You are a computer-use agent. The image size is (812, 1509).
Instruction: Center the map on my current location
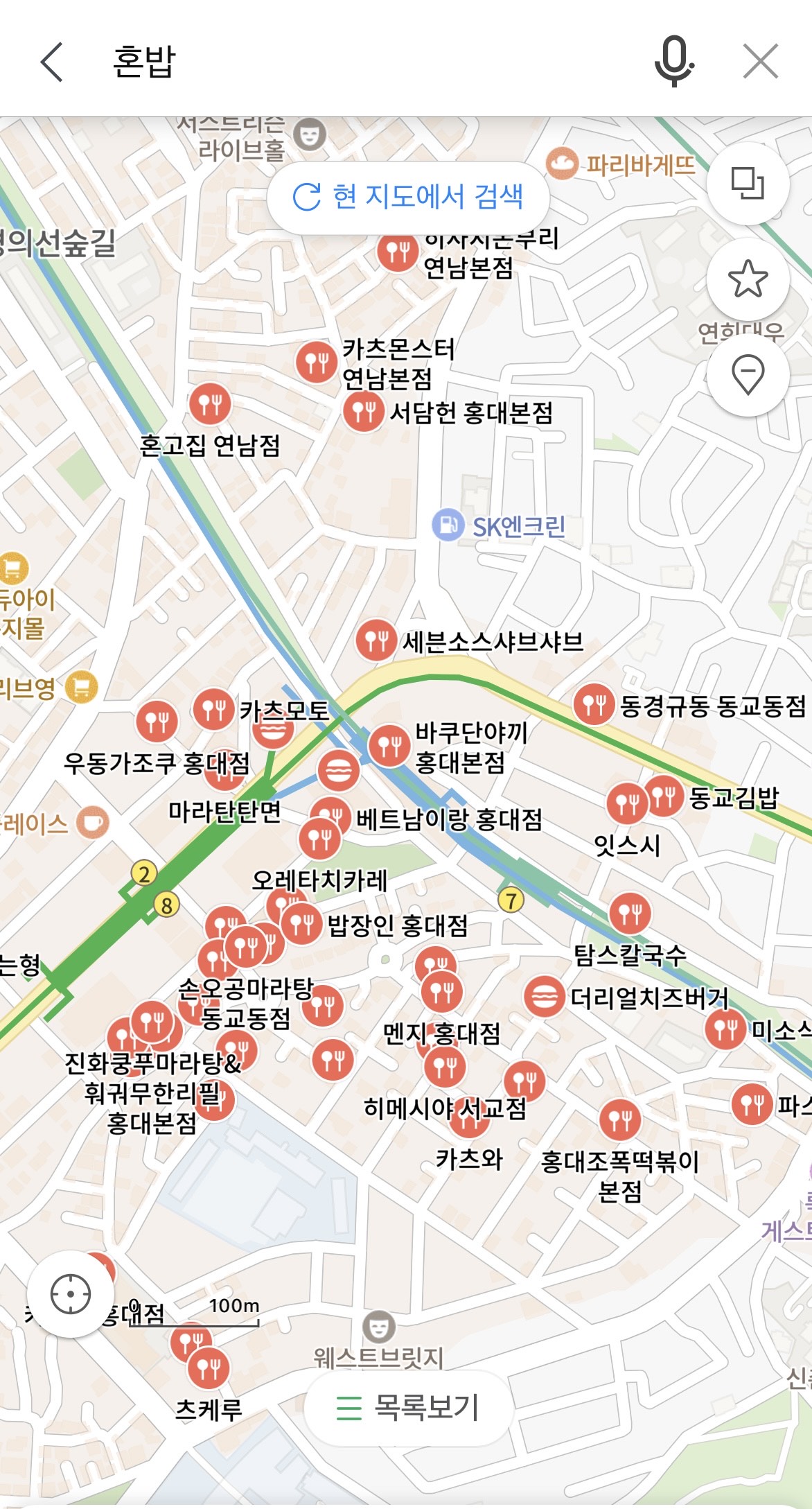point(71,1293)
